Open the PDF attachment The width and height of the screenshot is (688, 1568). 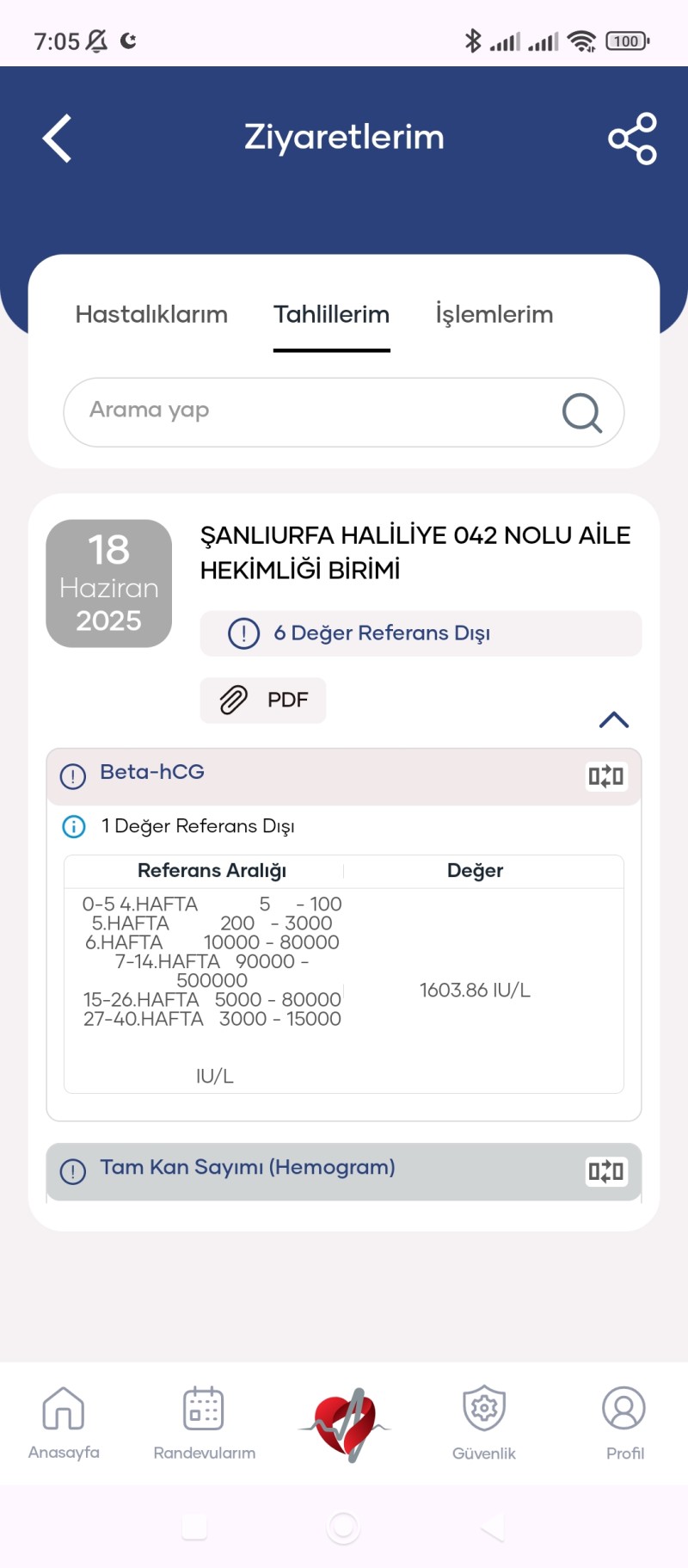tap(263, 701)
